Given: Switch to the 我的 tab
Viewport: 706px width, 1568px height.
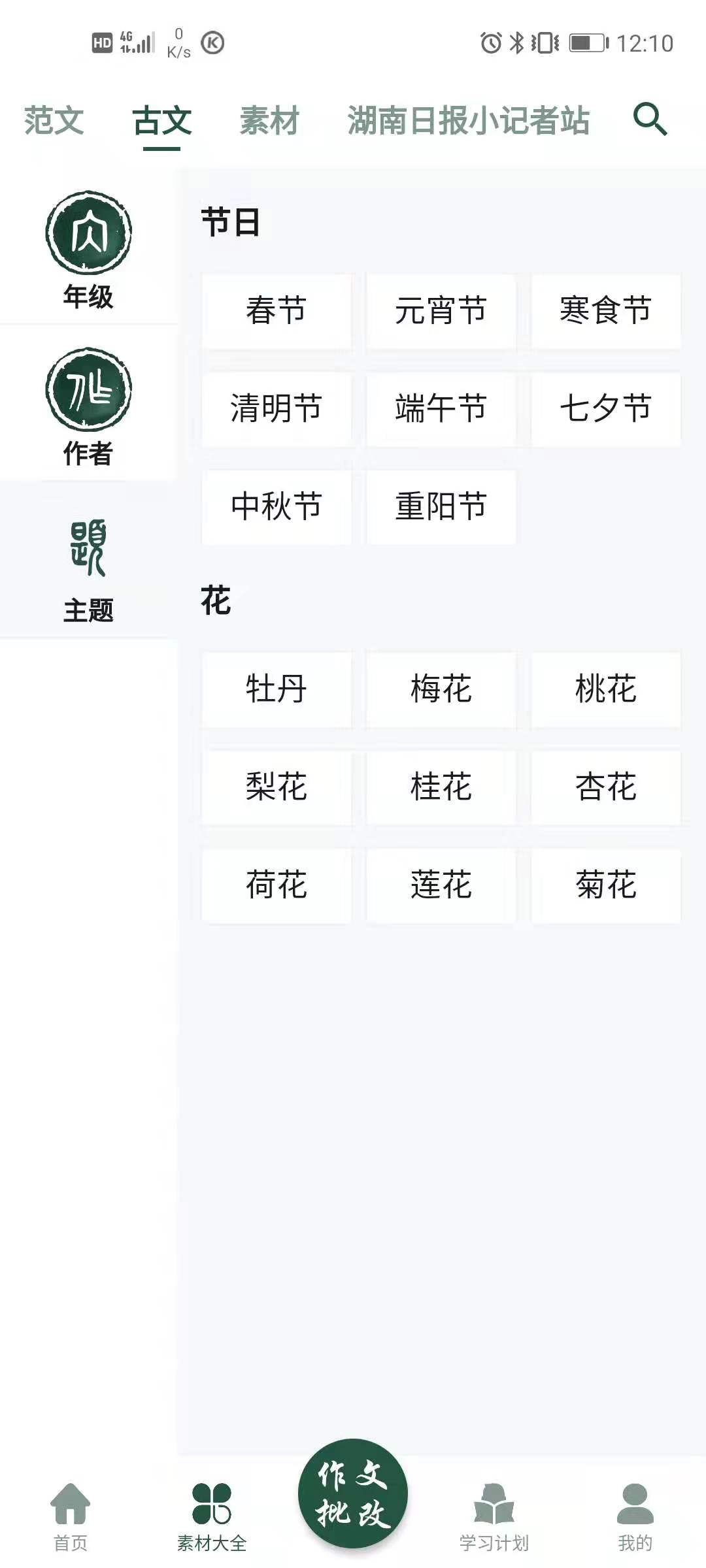Looking at the screenshot, I should 635,1516.
